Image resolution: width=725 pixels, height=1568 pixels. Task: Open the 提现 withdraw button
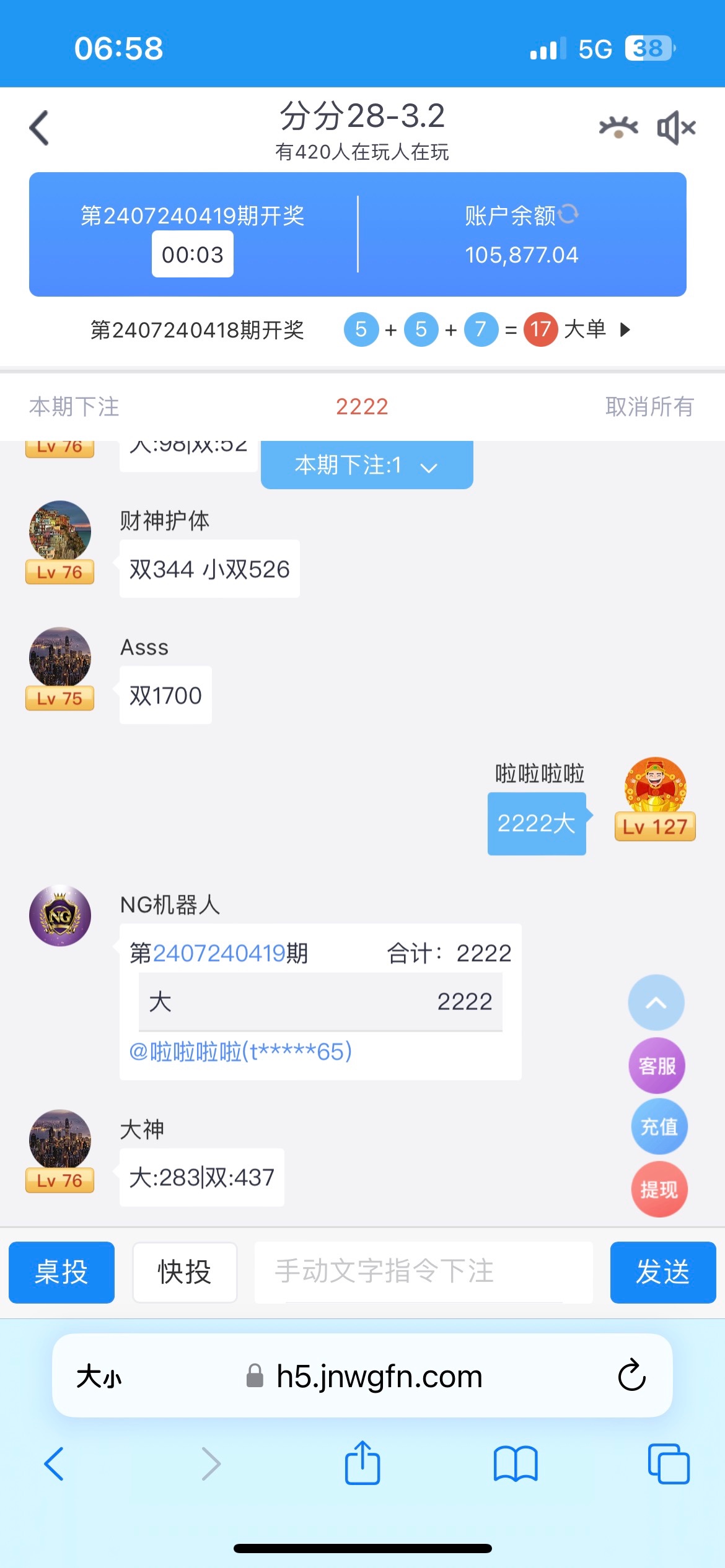659,1189
